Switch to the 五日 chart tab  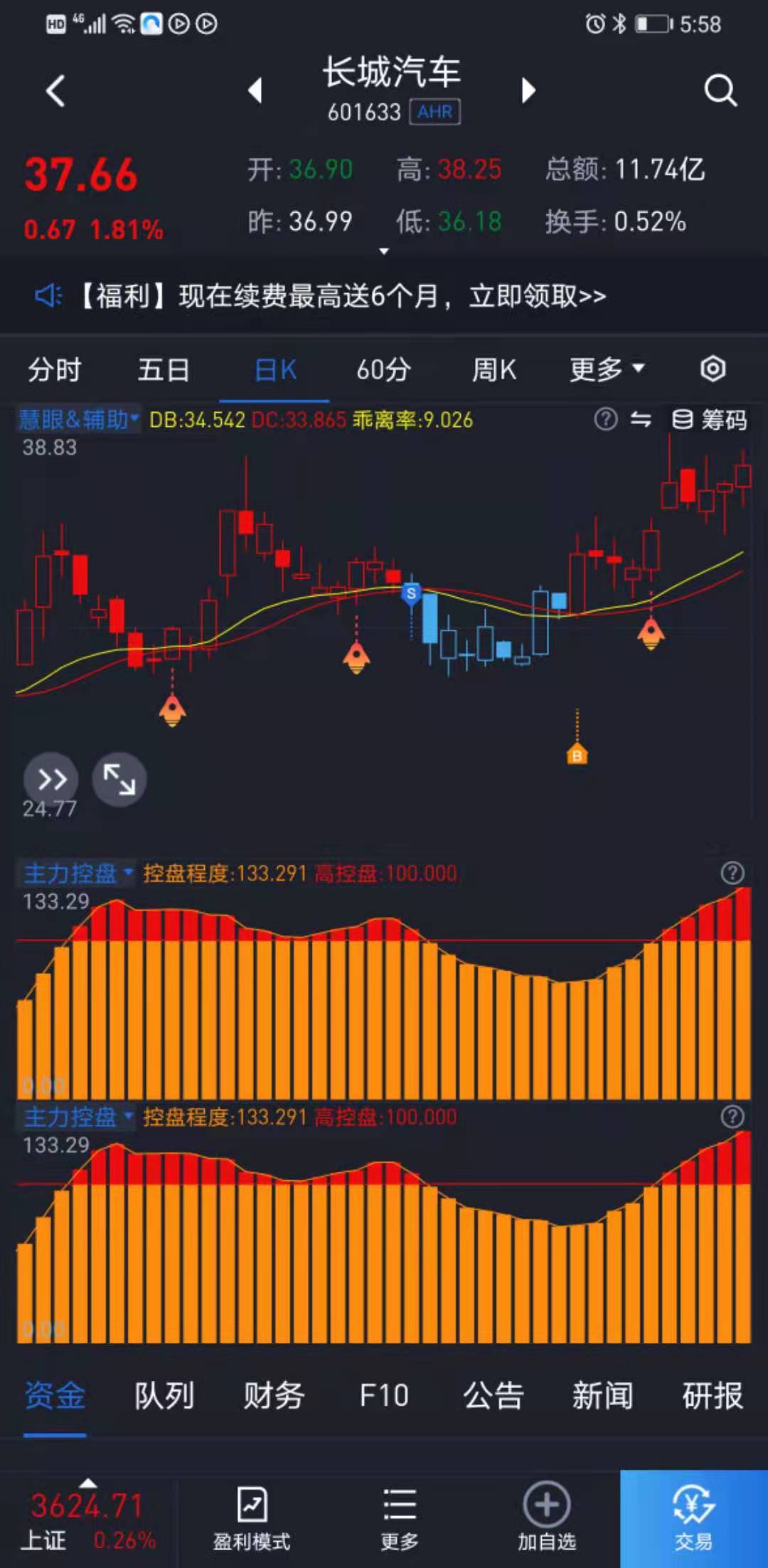[x=164, y=370]
